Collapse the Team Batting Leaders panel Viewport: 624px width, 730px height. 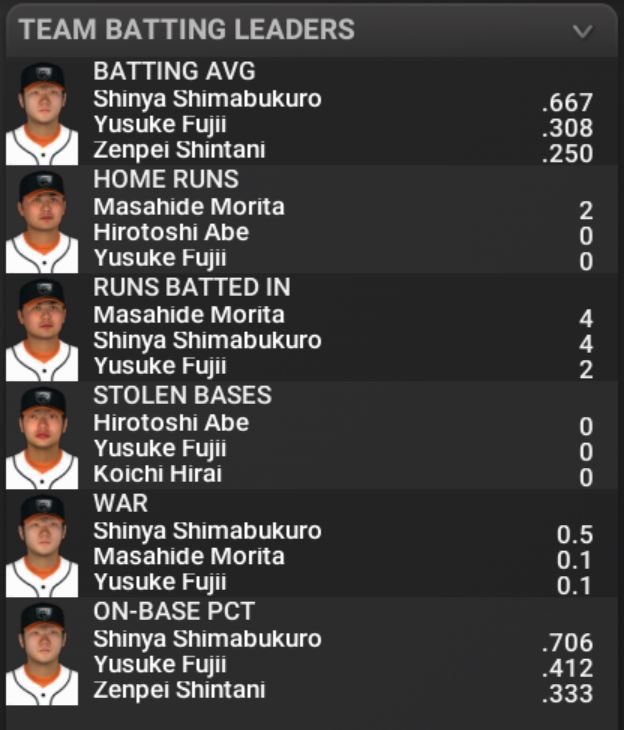tap(582, 31)
